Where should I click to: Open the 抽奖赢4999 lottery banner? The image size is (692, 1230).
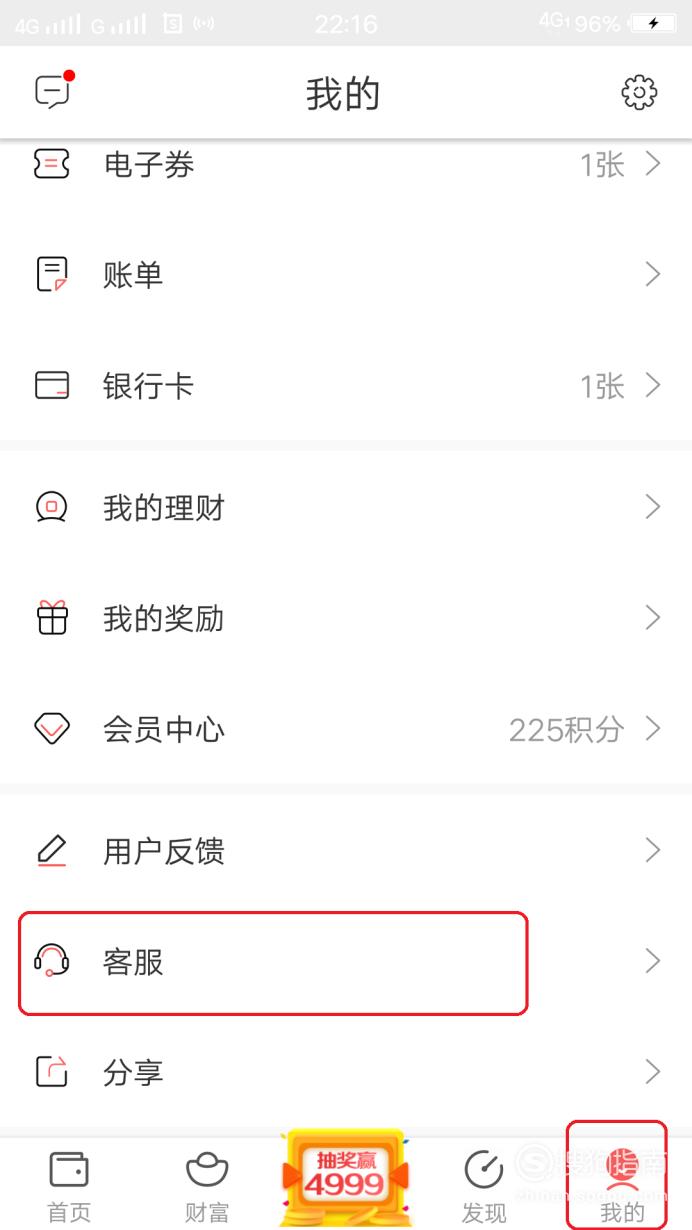click(346, 1178)
